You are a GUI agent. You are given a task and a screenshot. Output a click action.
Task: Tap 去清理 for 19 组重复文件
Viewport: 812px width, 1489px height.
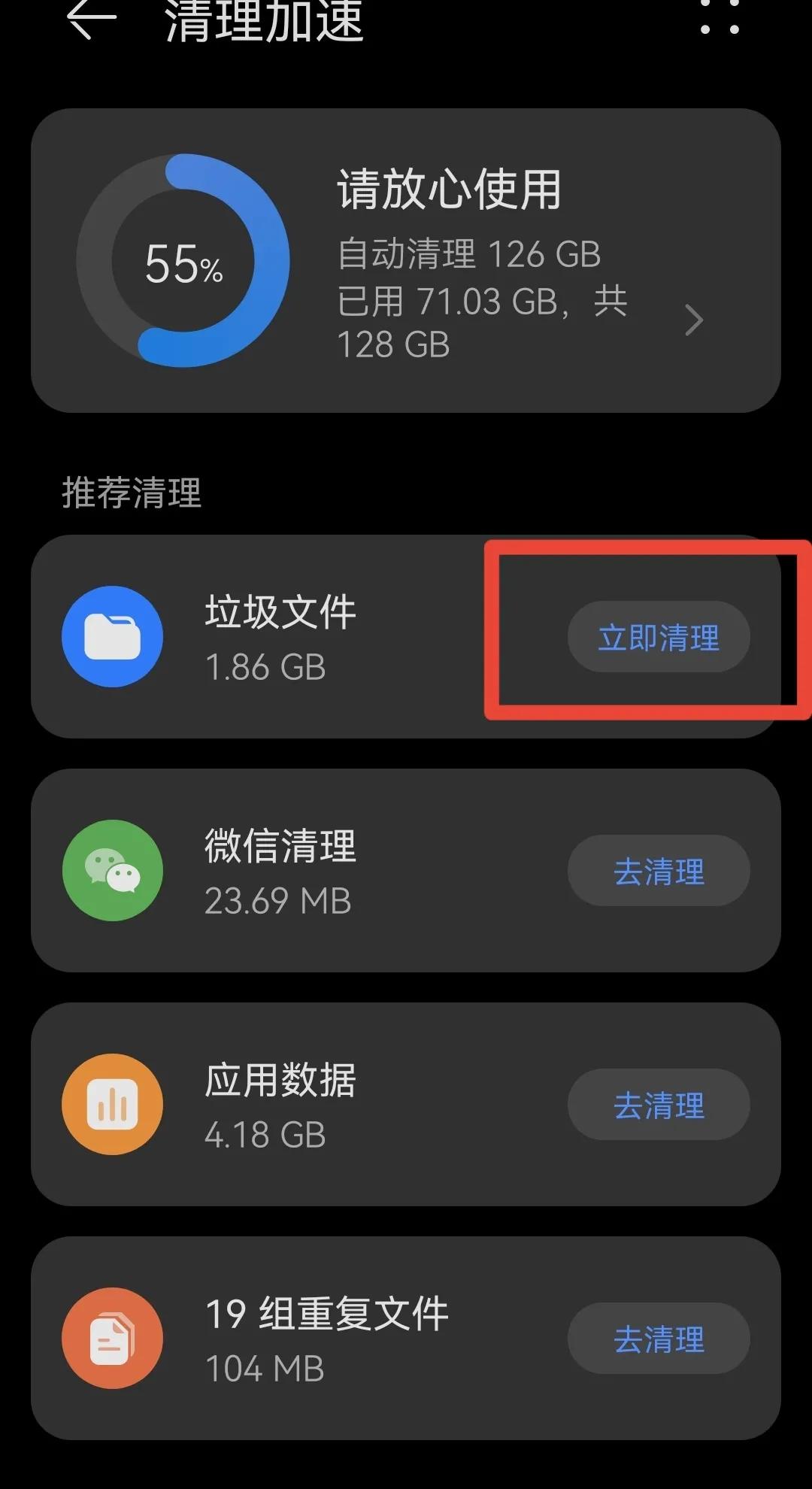coord(659,1339)
